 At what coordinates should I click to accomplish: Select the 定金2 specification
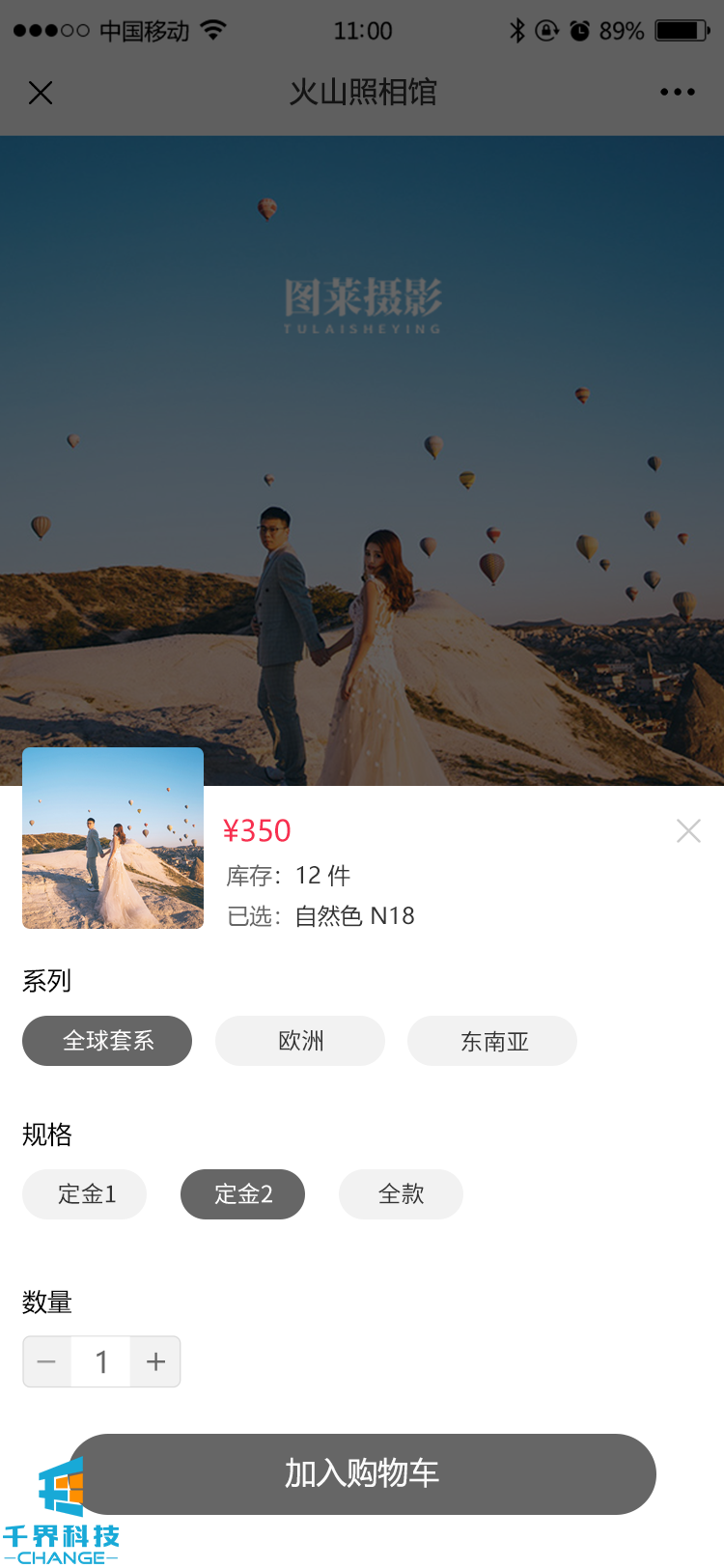click(242, 1194)
